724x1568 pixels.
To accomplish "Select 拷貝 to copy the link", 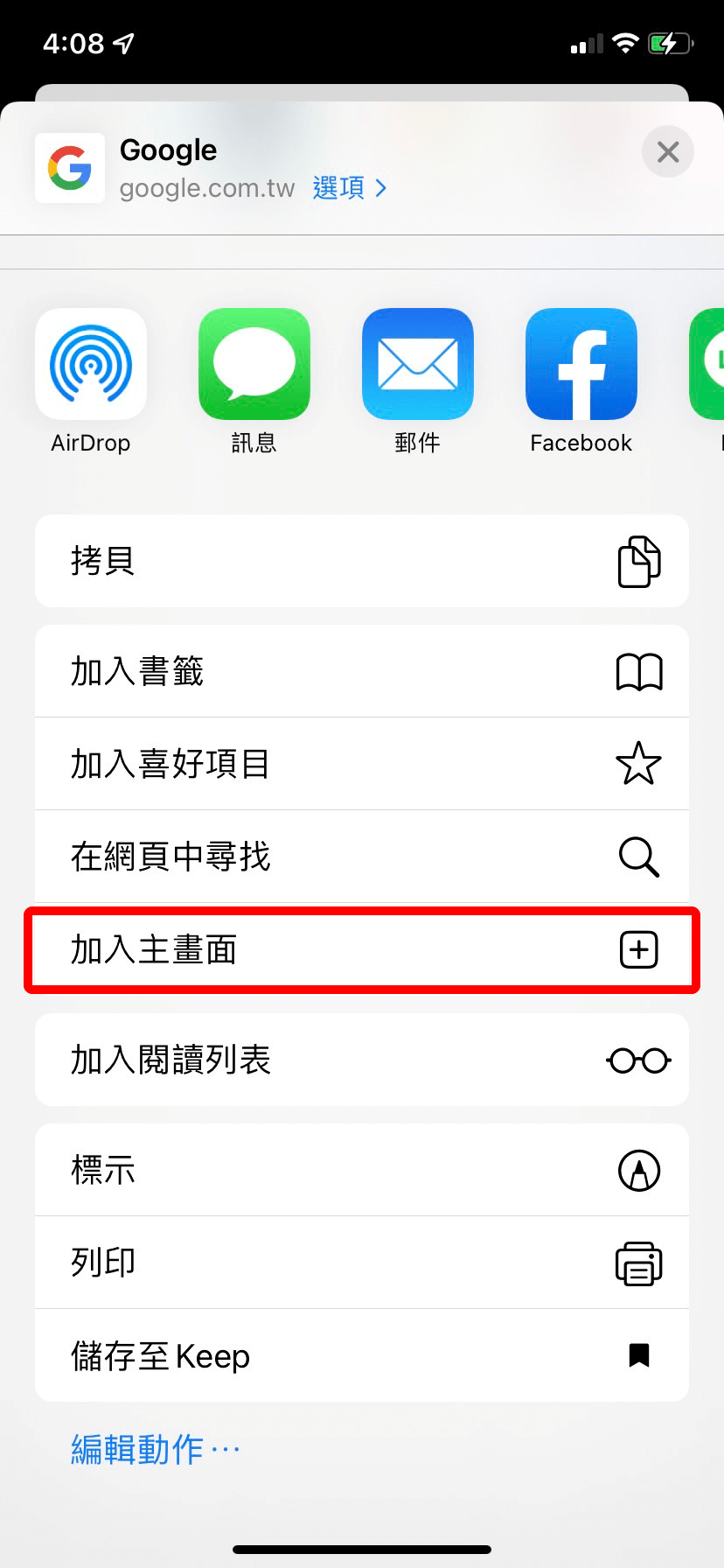I will point(362,561).
